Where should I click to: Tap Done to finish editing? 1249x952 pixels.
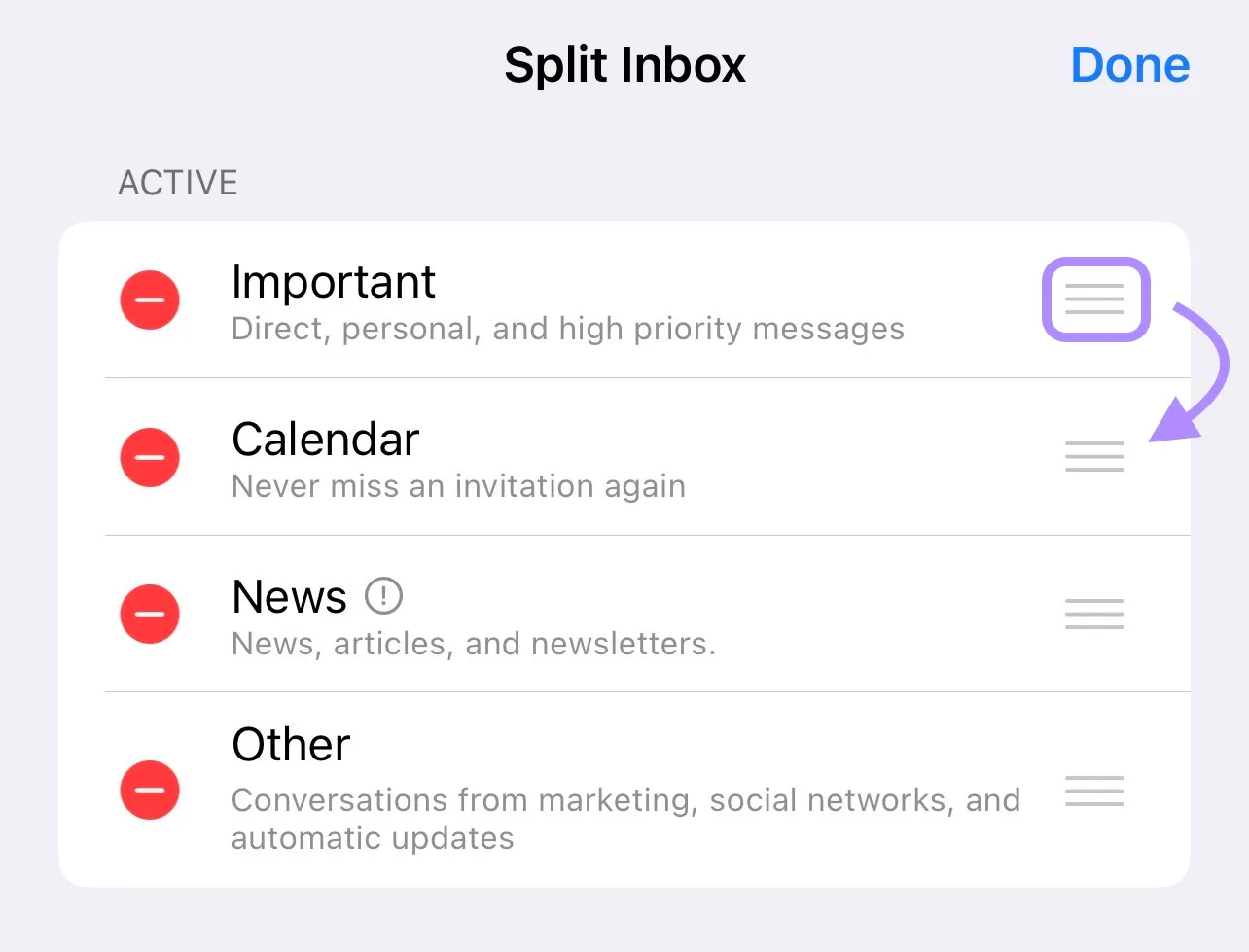pyautogui.click(x=1129, y=65)
